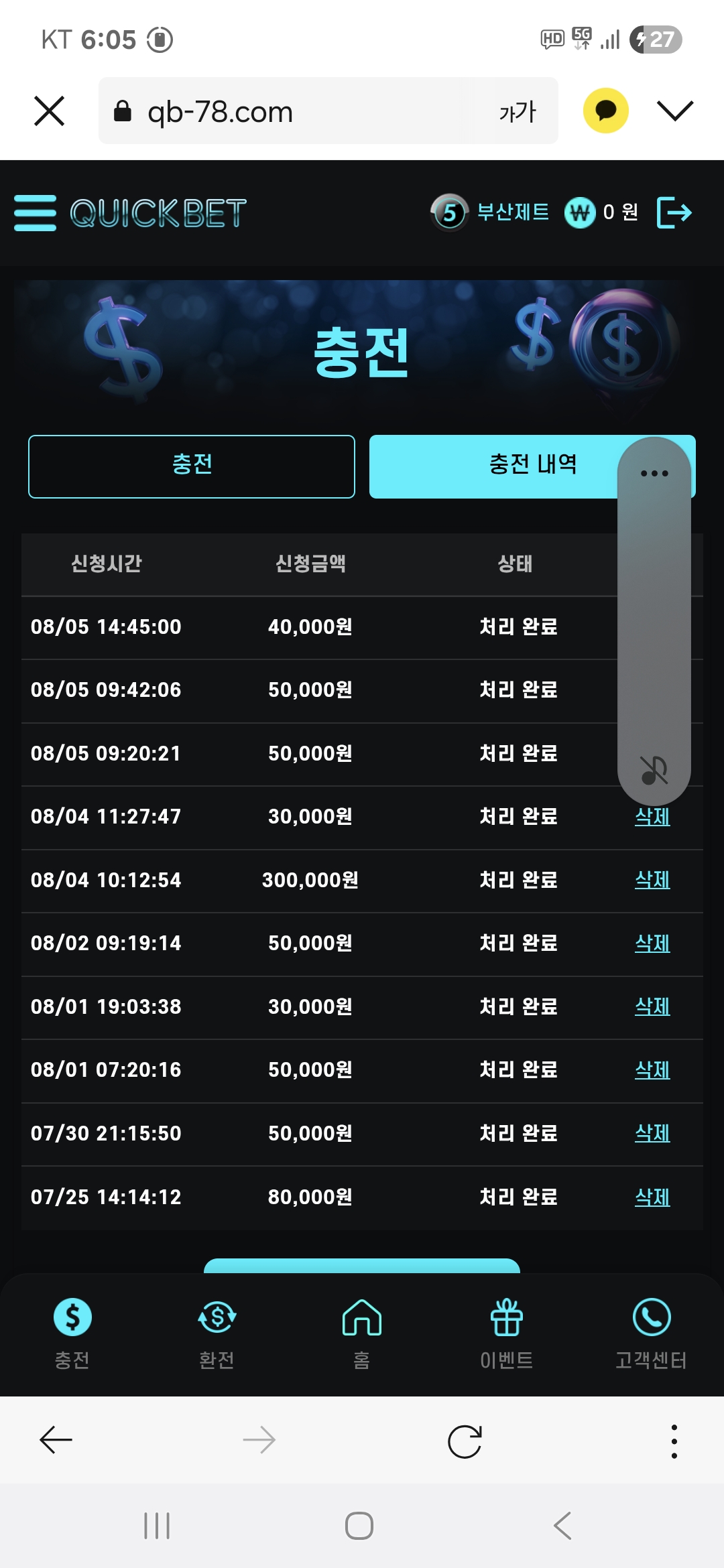Open the Quickbet hamburger menu

(x=35, y=213)
